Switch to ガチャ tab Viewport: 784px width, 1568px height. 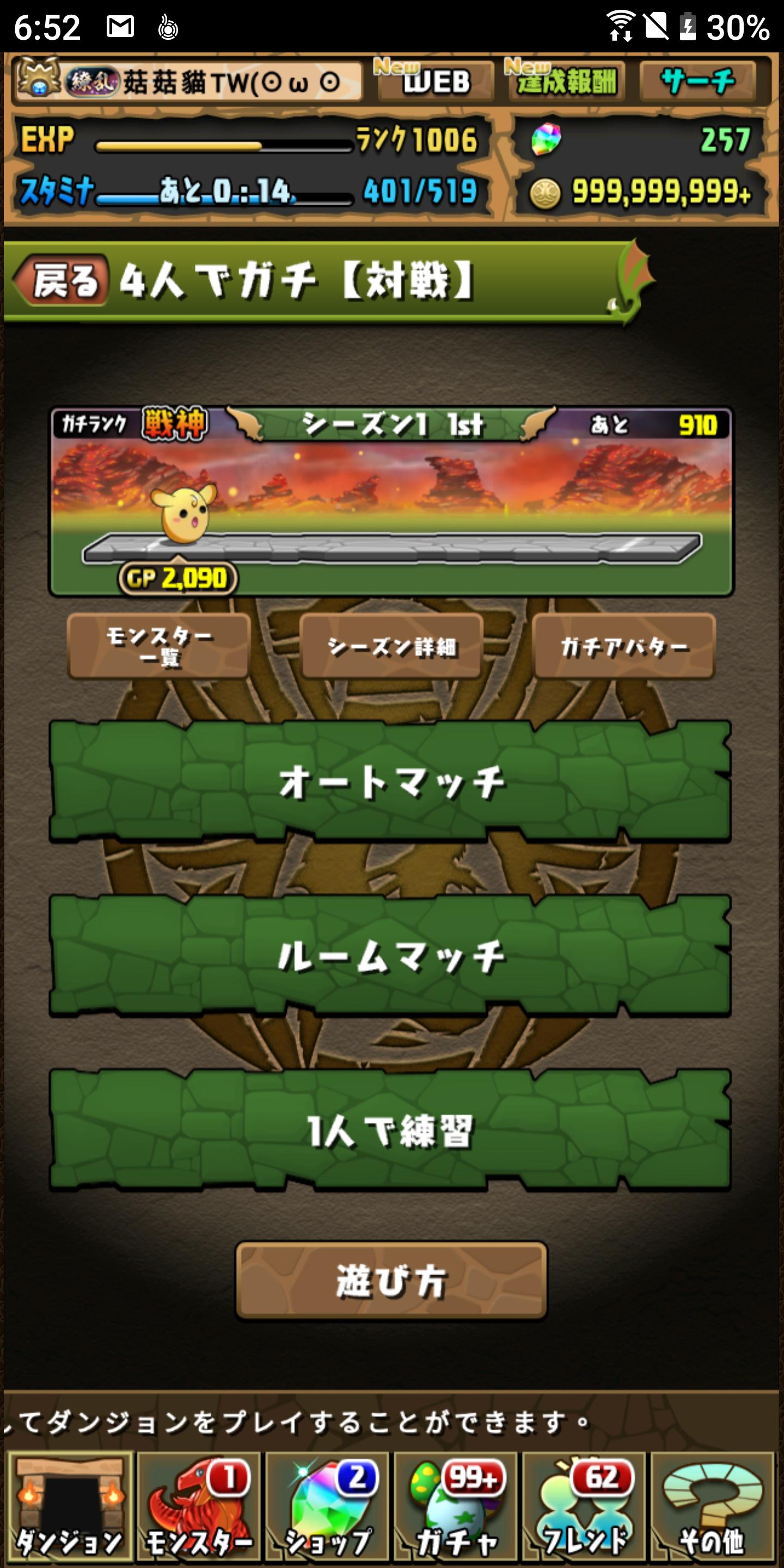[455, 1506]
